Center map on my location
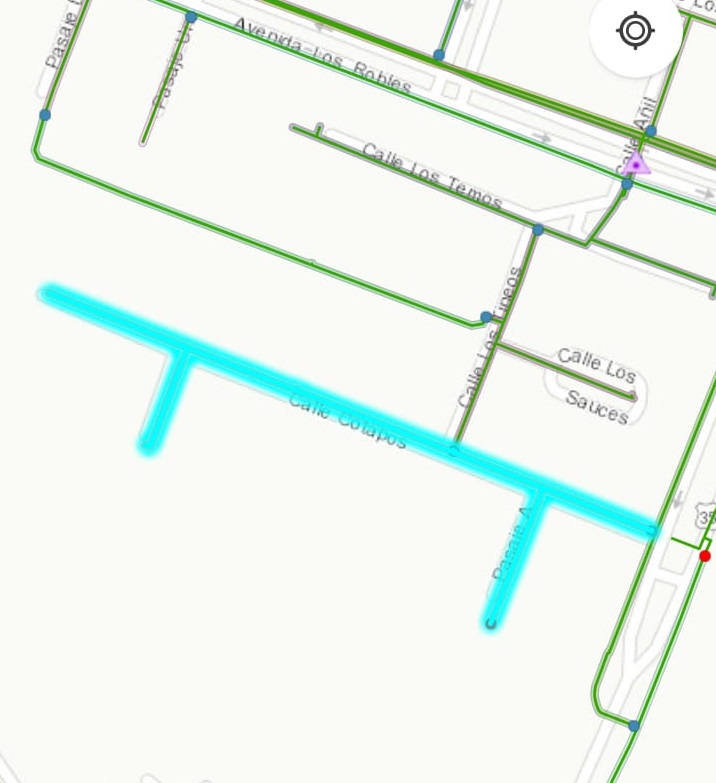The height and width of the screenshot is (783, 716). (636, 31)
